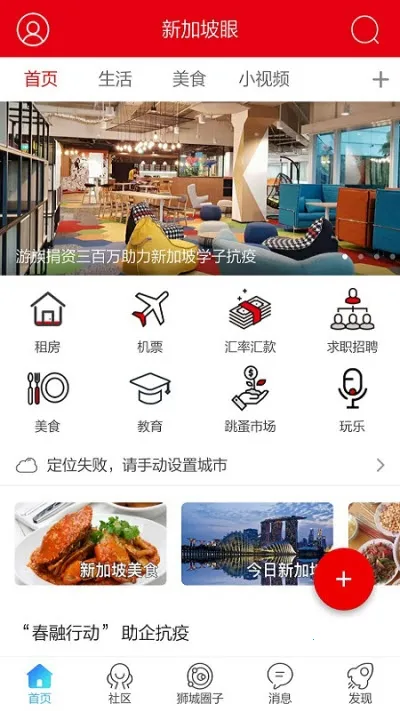Open the user profile icon

click(33, 29)
